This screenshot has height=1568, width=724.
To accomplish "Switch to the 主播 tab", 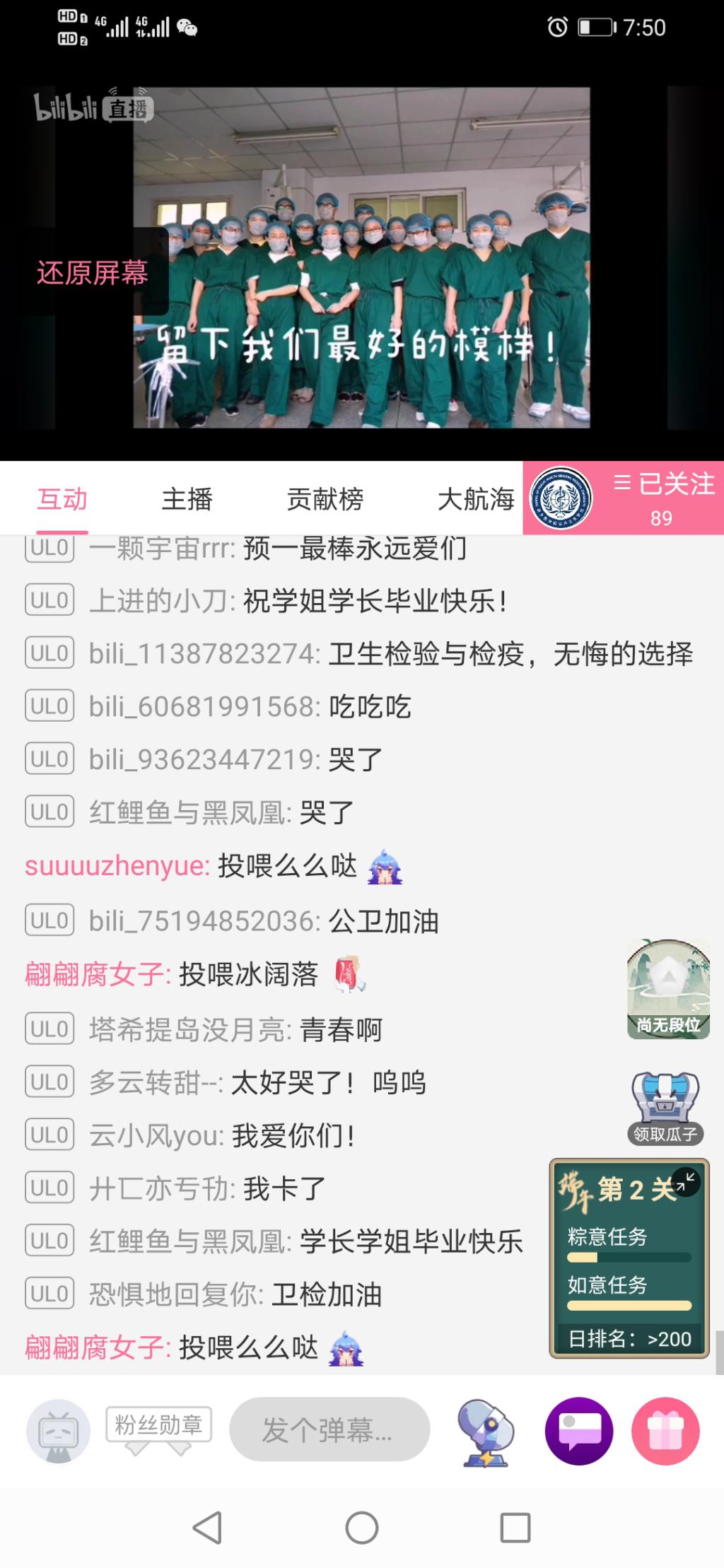I will pos(187,499).
